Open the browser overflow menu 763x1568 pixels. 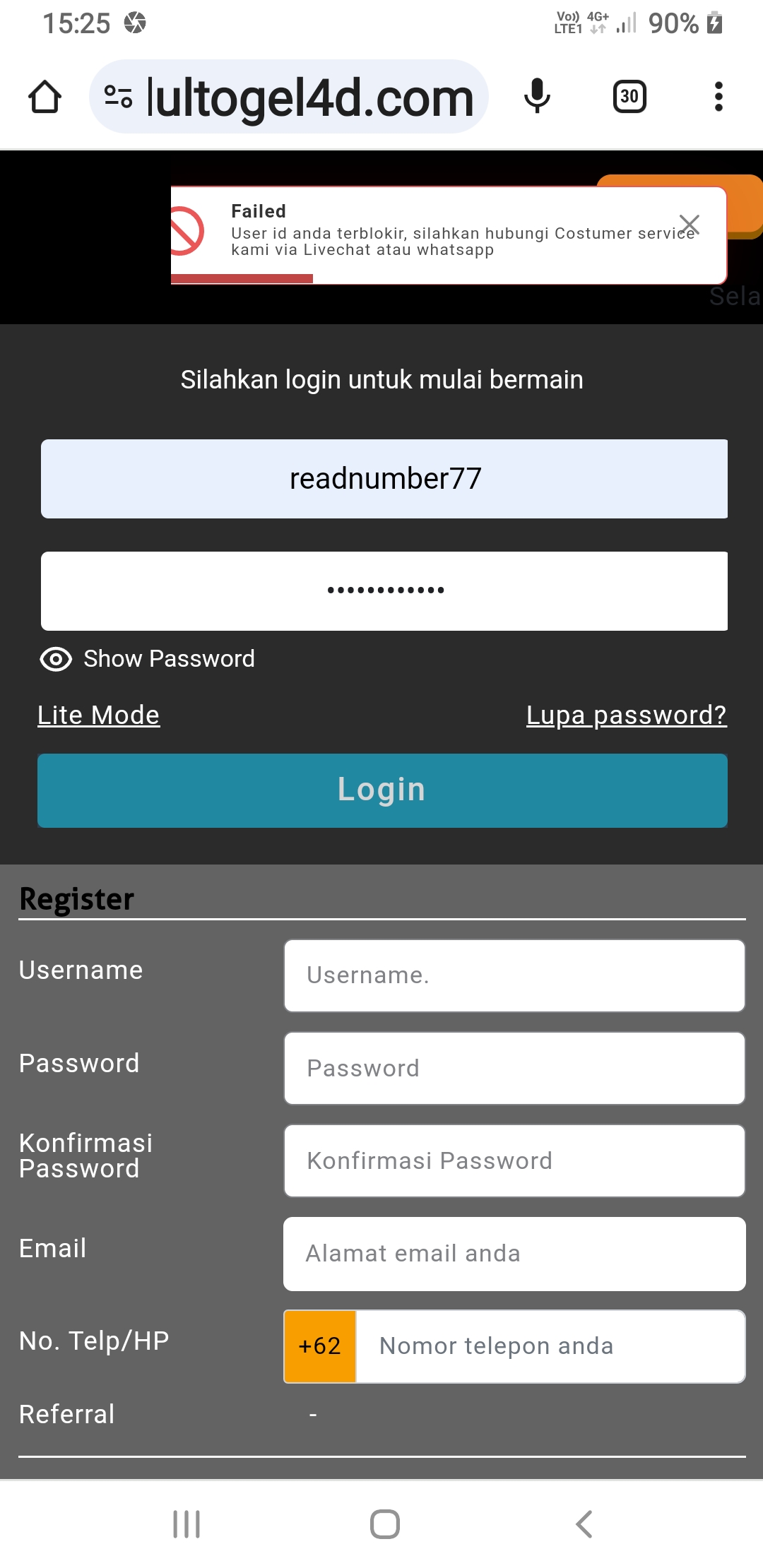(x=718, y=97)
